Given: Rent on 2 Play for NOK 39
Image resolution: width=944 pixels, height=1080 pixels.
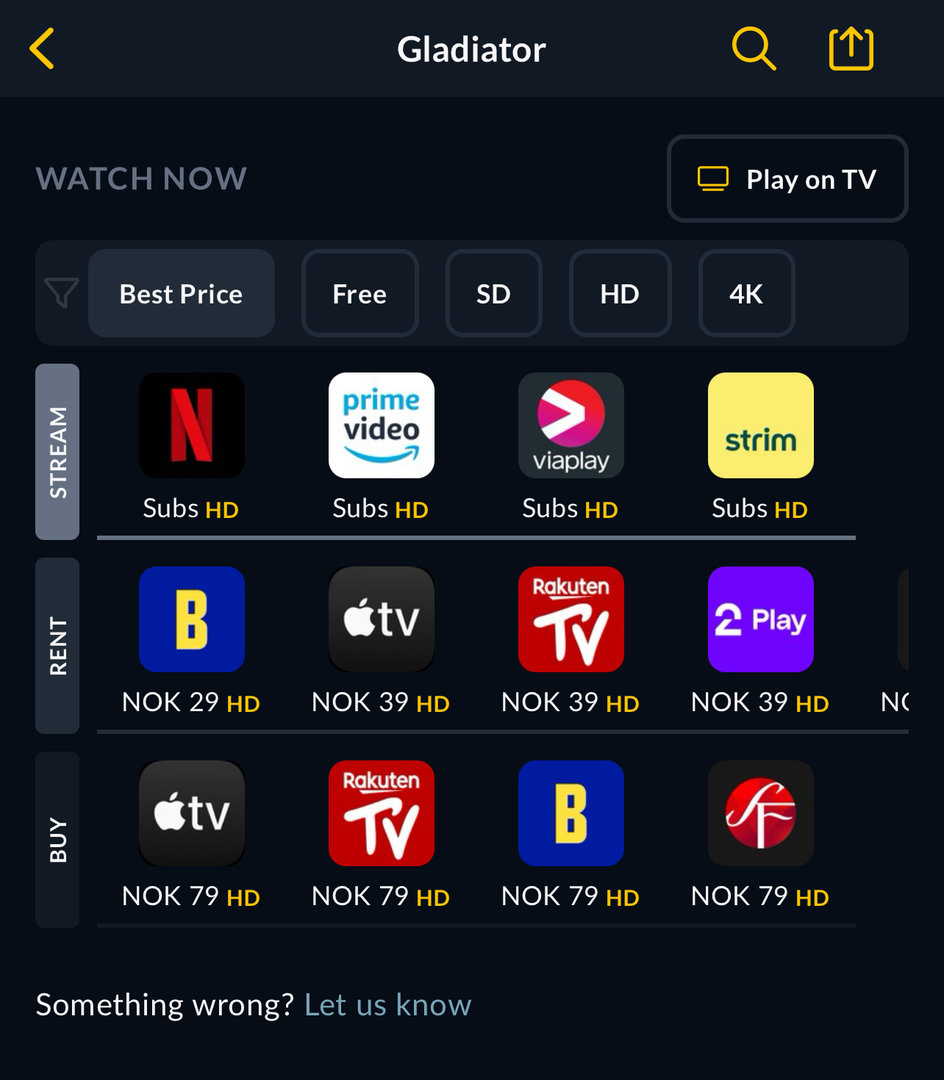Looking at the screenshot, I should pyautogui.click(x=760, y=620).
